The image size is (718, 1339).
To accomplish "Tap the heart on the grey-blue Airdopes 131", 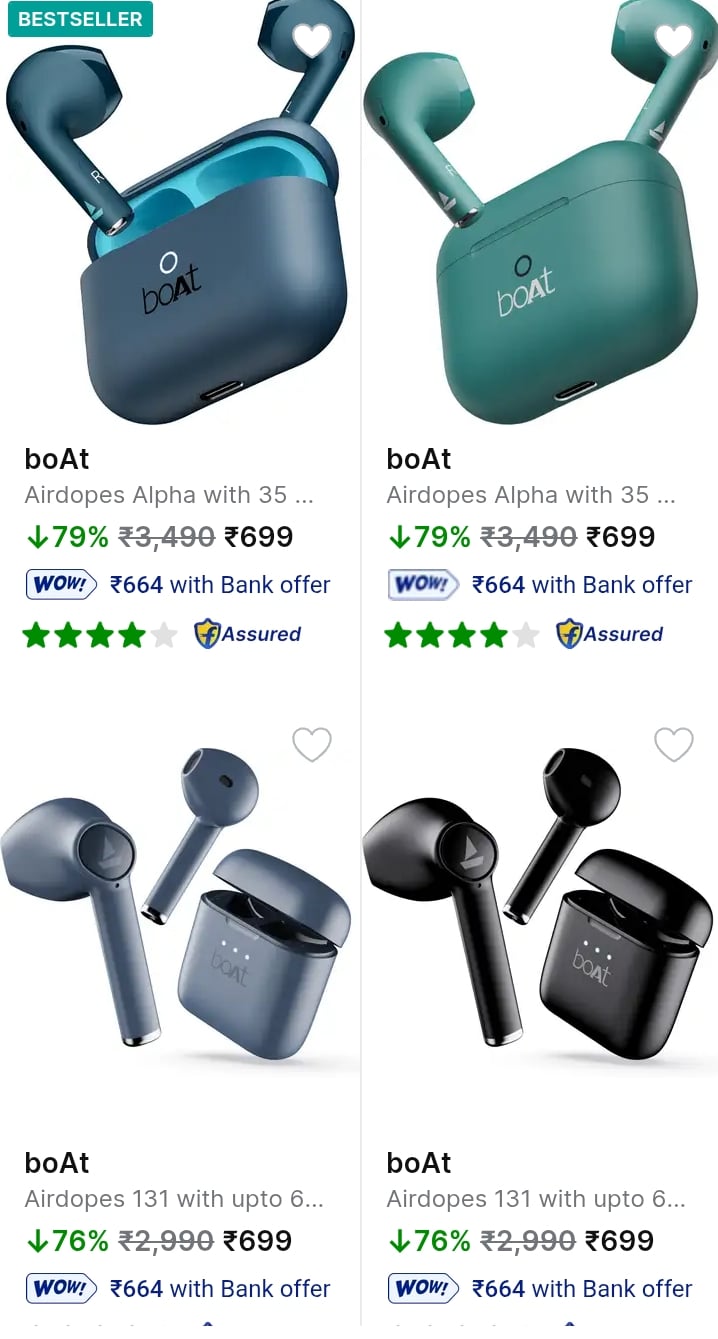I will pos(311,744).
